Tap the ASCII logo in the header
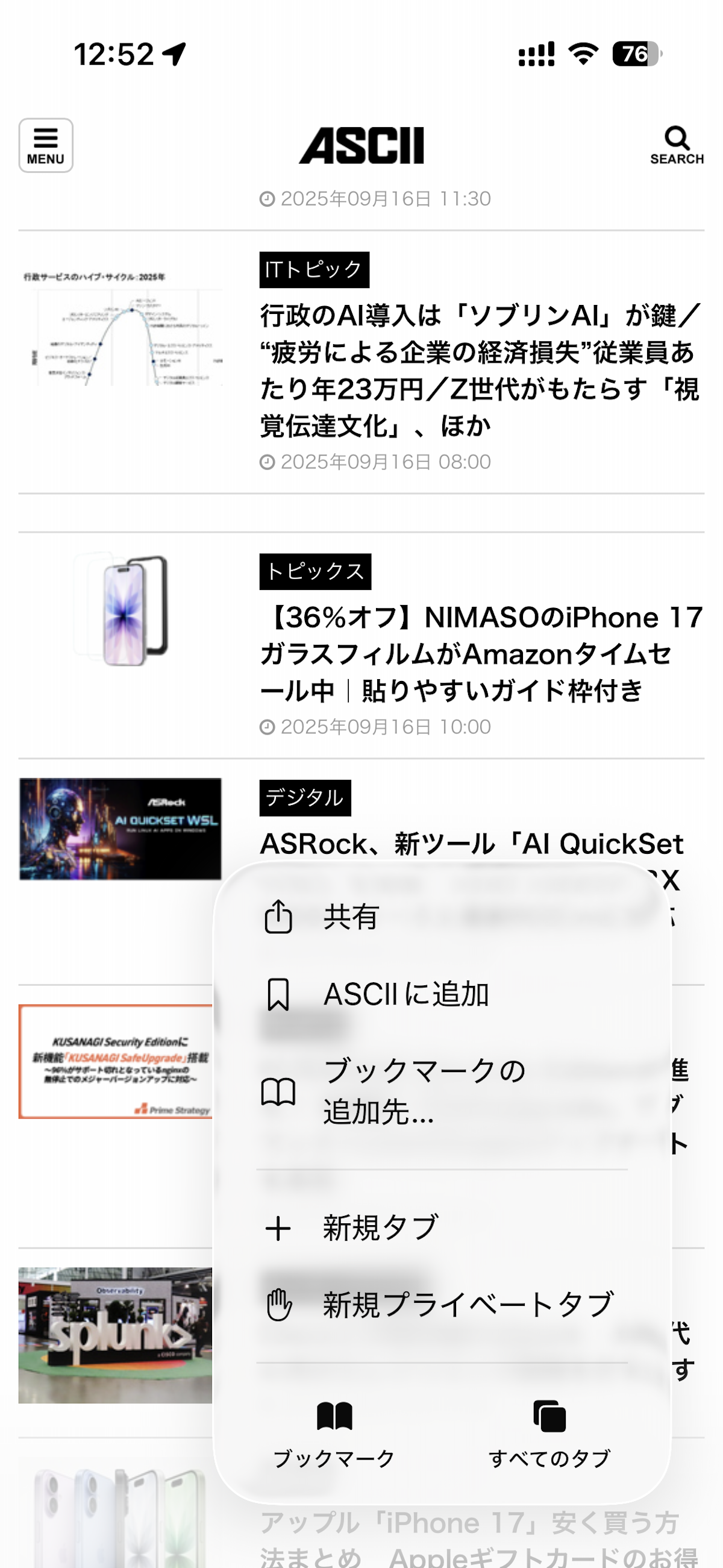Viewport: 723px width, 1568px height. (x=361, y=145)
